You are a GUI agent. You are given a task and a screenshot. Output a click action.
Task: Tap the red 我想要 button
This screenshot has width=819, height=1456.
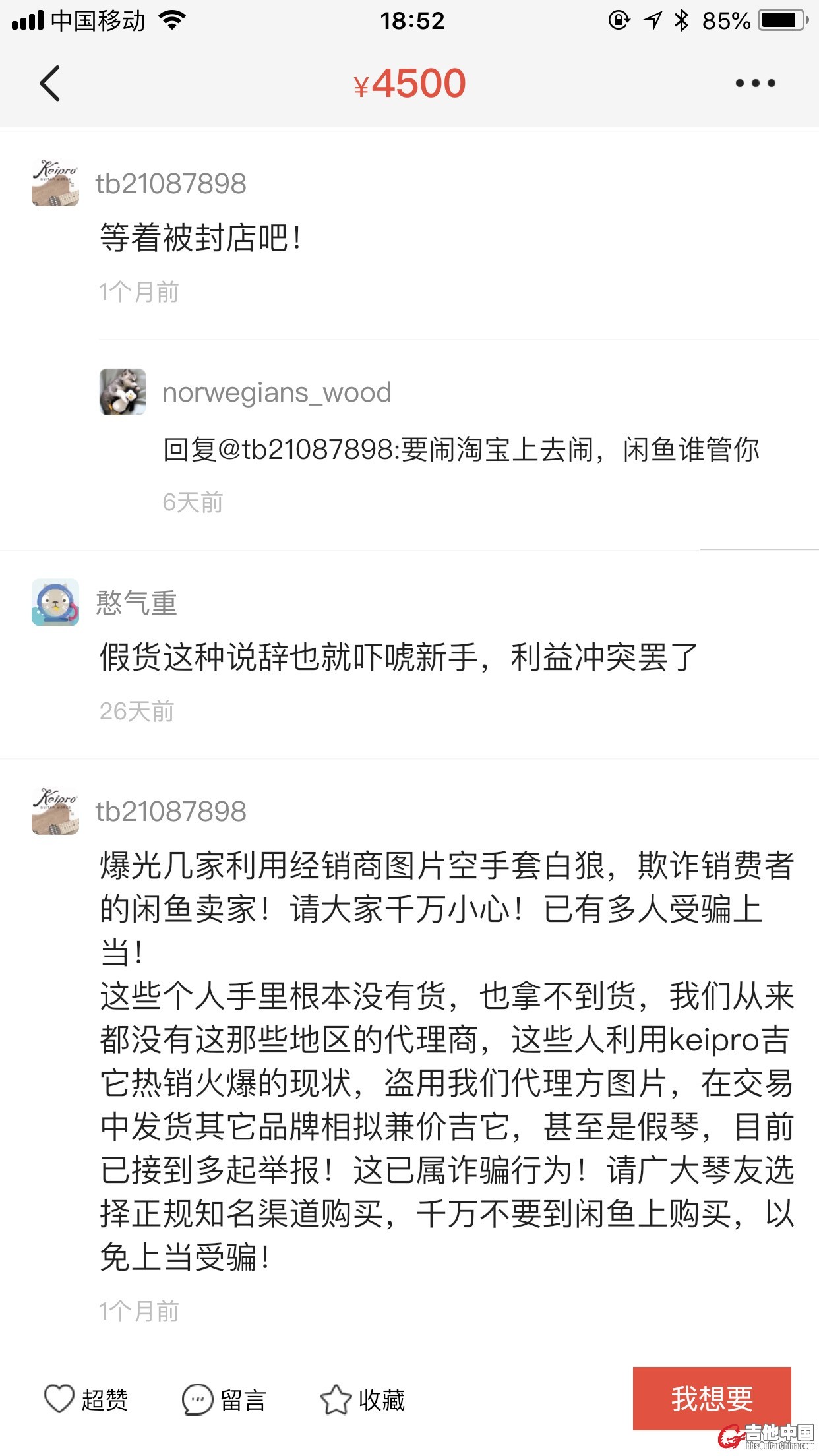tap(712, 1398)
